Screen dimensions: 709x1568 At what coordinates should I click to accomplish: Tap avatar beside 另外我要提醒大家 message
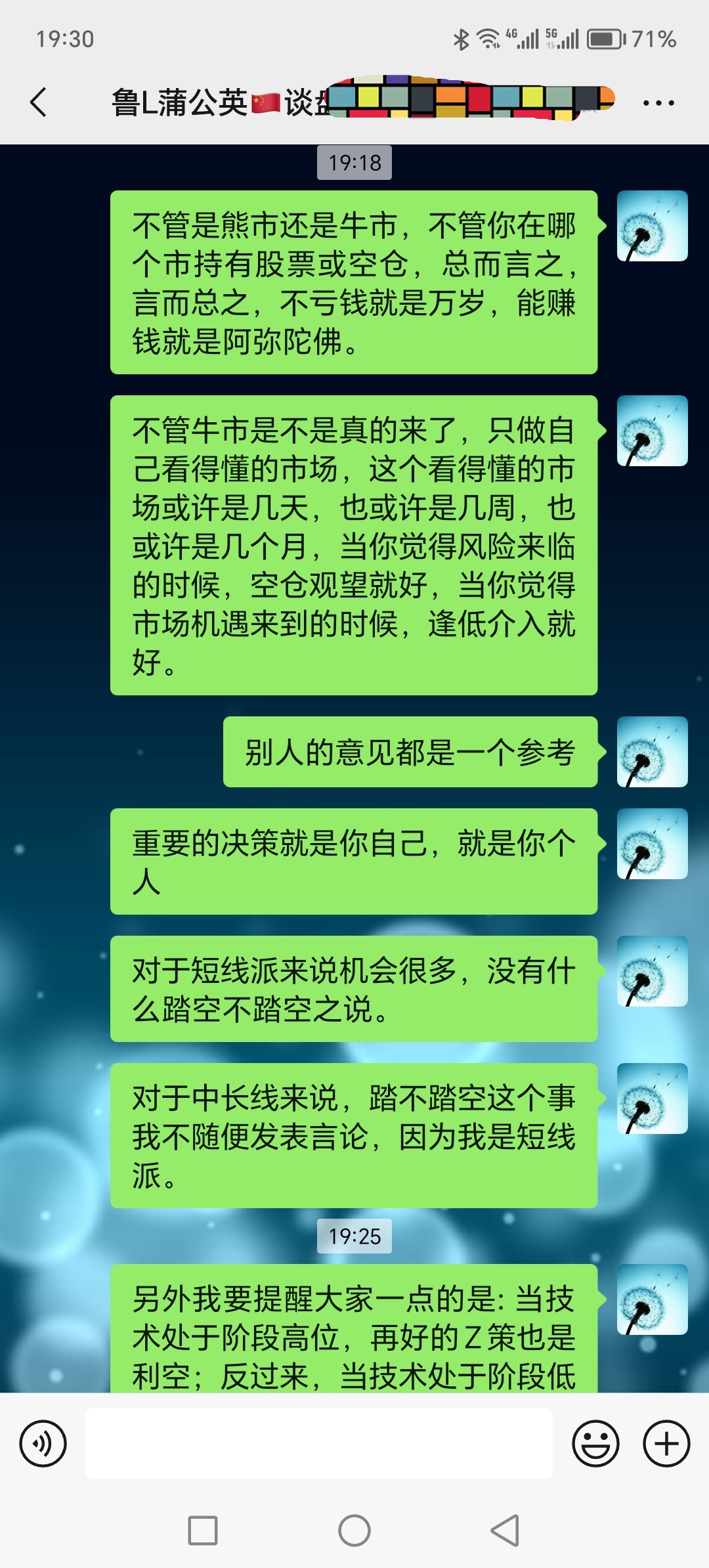tap(652, 1299)
